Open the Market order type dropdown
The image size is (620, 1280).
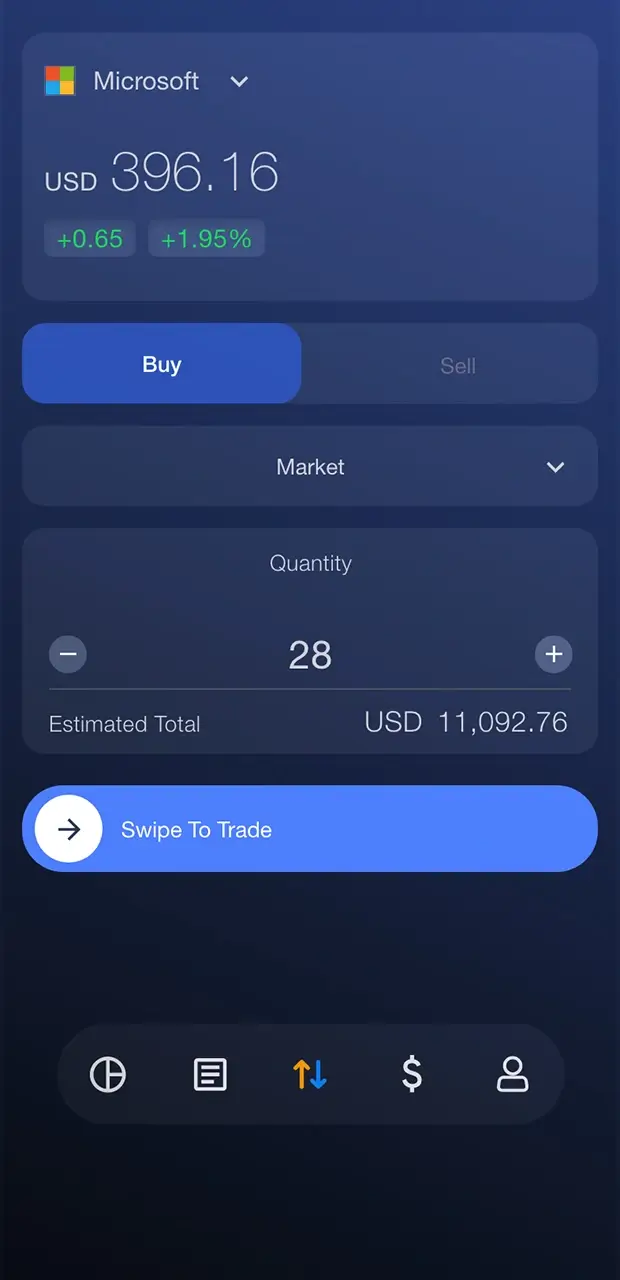(310, 467)
